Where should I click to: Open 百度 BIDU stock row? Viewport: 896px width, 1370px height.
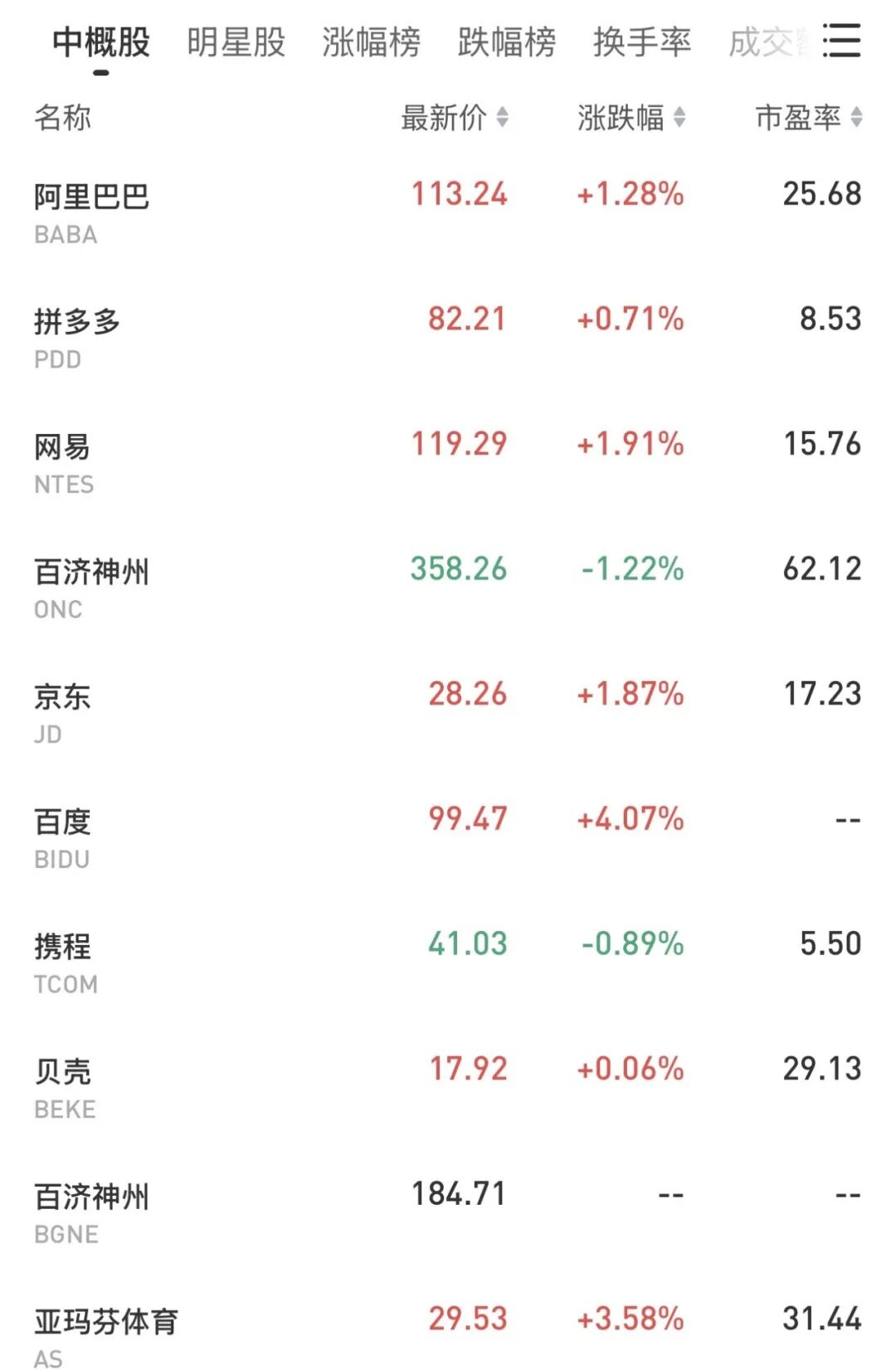pos(448,839)
